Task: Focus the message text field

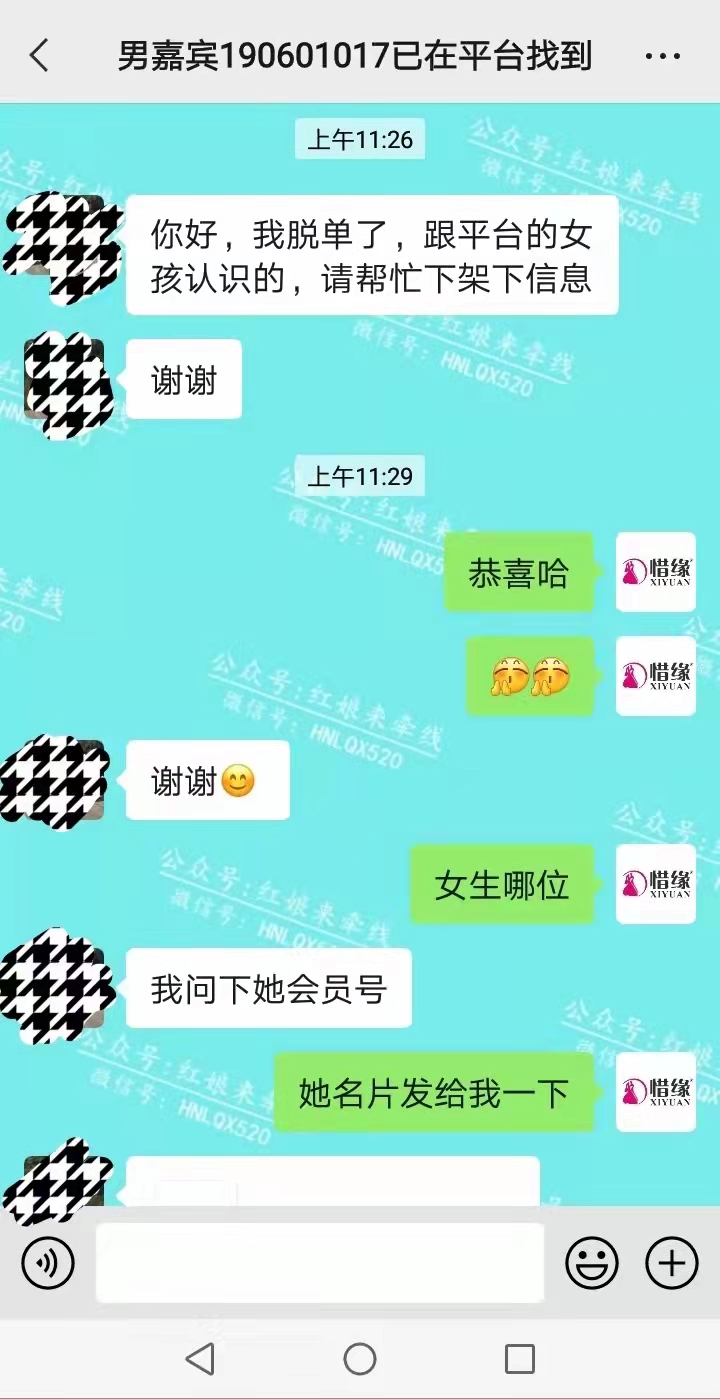Action: tap(320, 1263)
